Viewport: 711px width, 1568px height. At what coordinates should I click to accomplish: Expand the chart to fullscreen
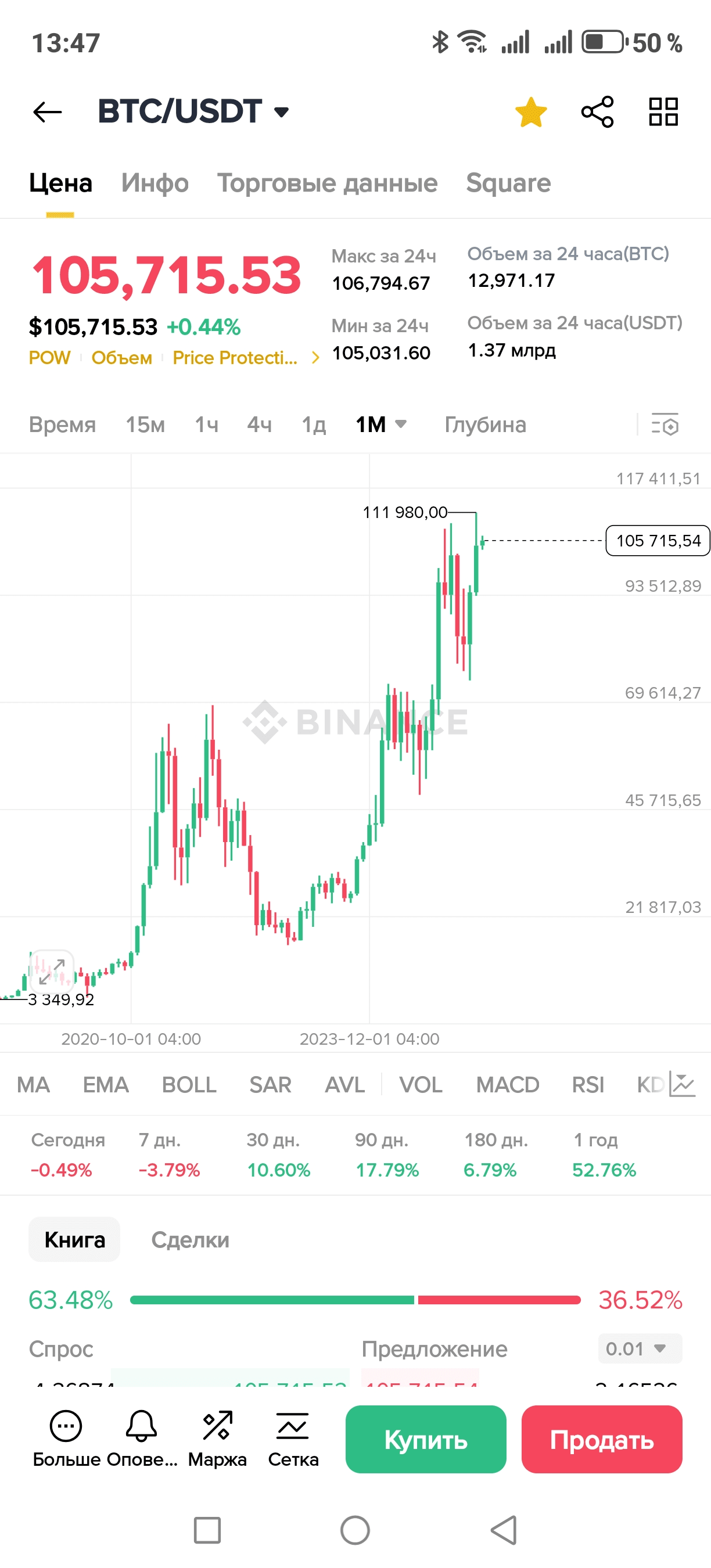pos(52,972)
